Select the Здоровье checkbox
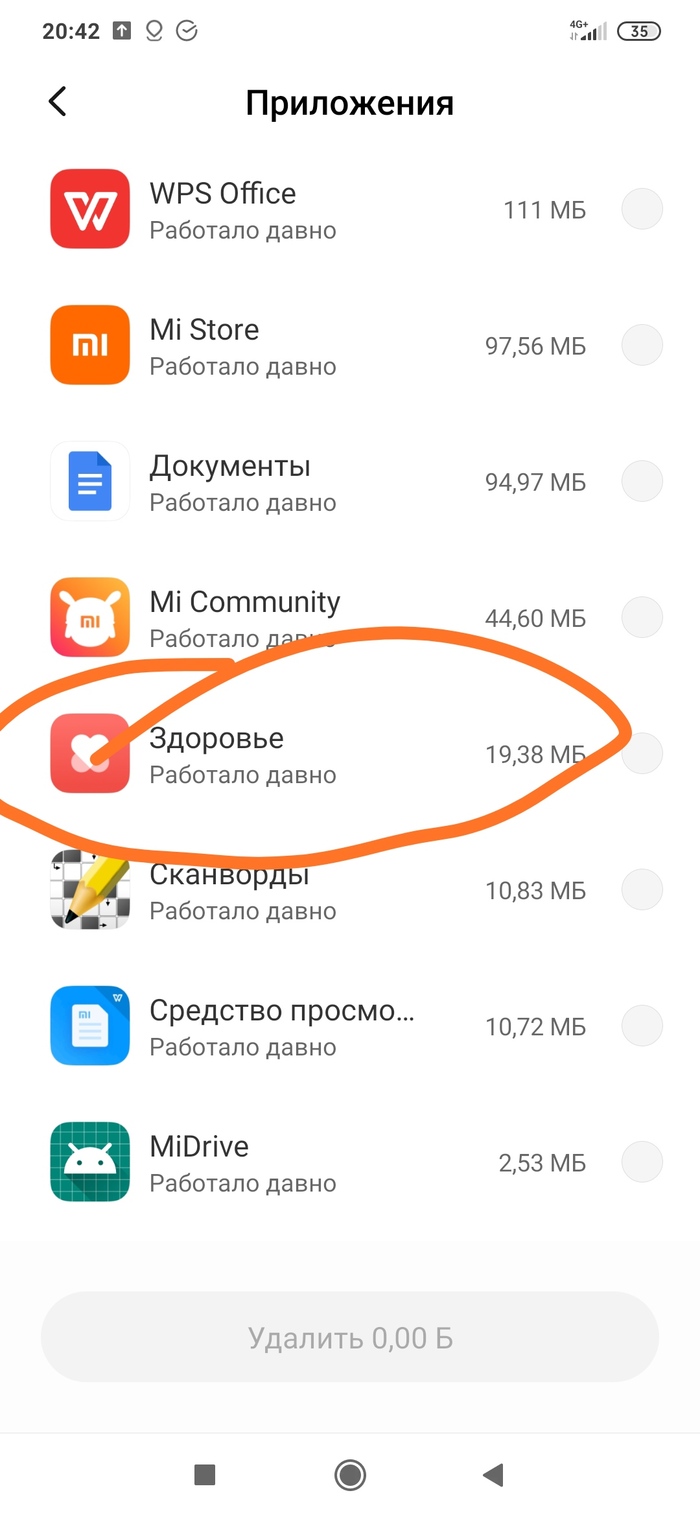This screenshot has height=1517, width=700. click(641, 754)
